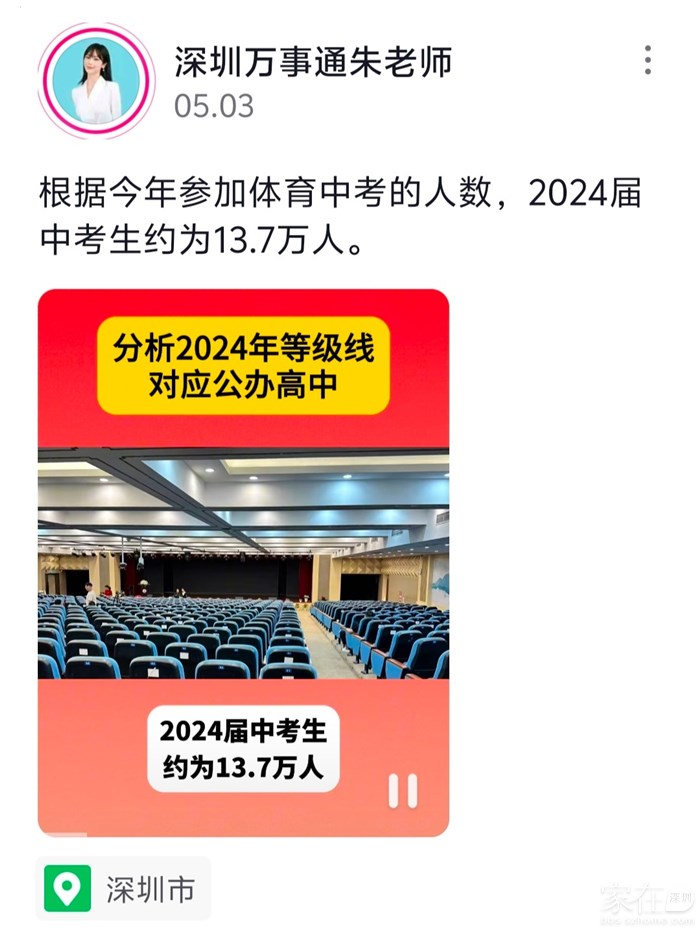Open the 深圳万事通朱老师 username link

click(x=313, y=62)
